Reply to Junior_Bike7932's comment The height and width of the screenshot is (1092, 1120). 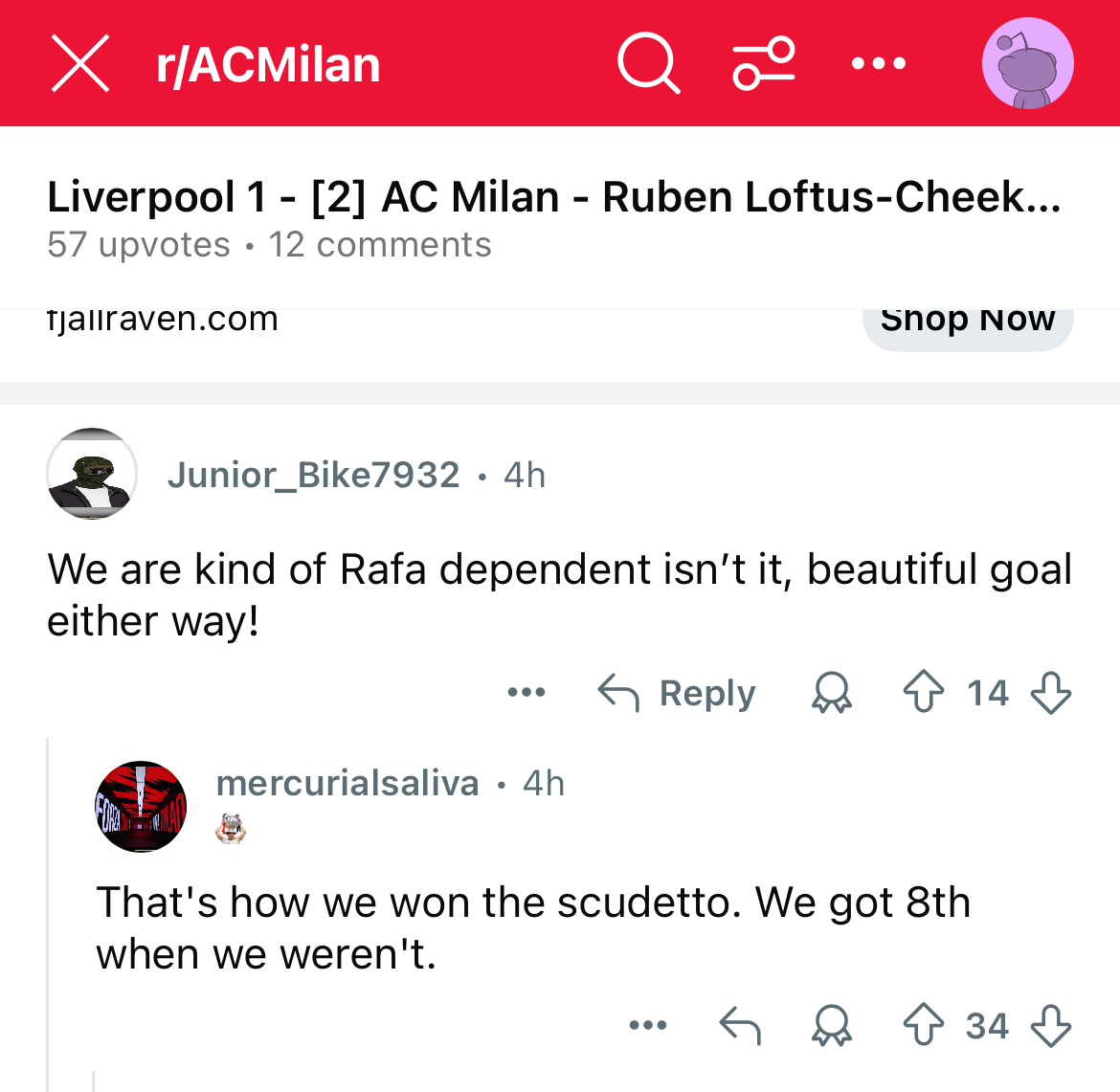tap(677, 692)
